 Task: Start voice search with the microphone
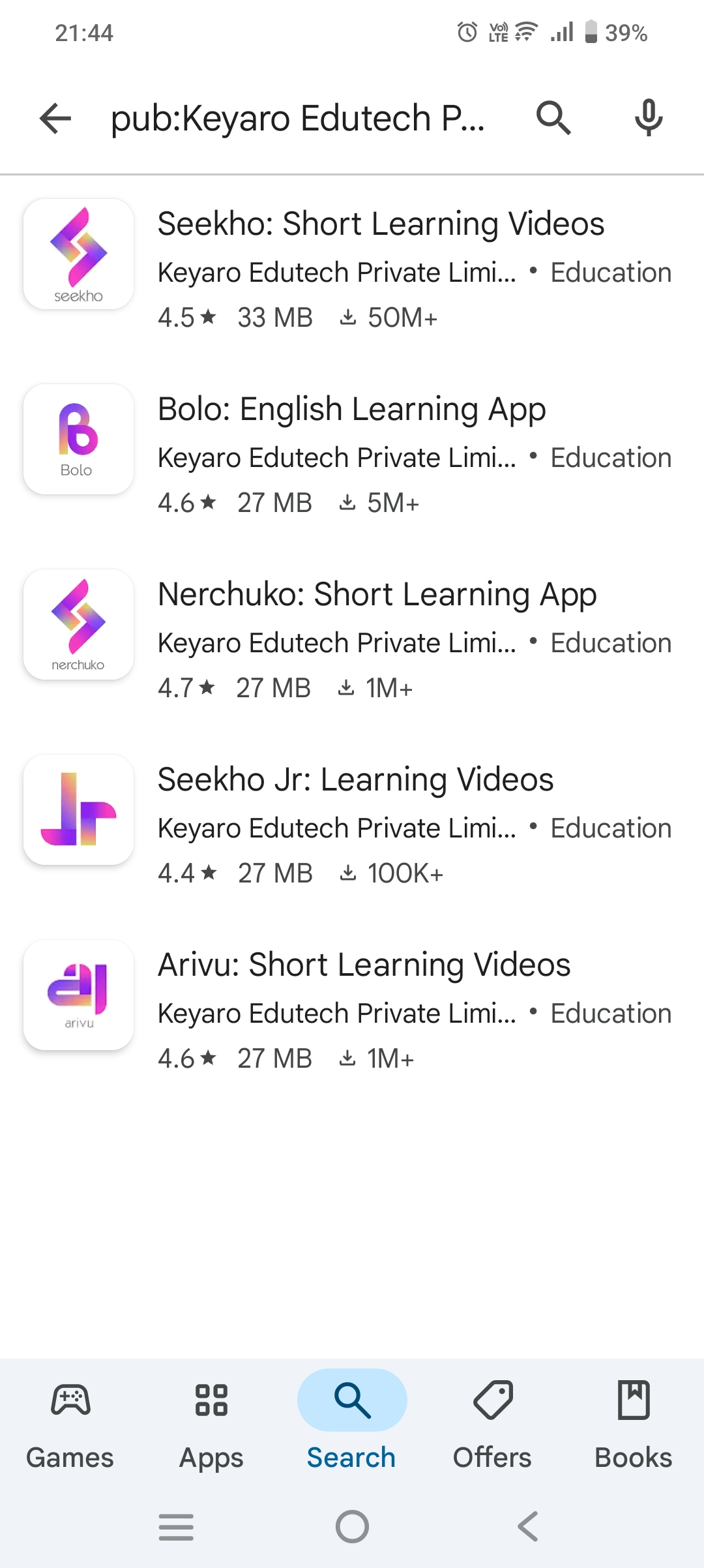click(x=649, y=119)
